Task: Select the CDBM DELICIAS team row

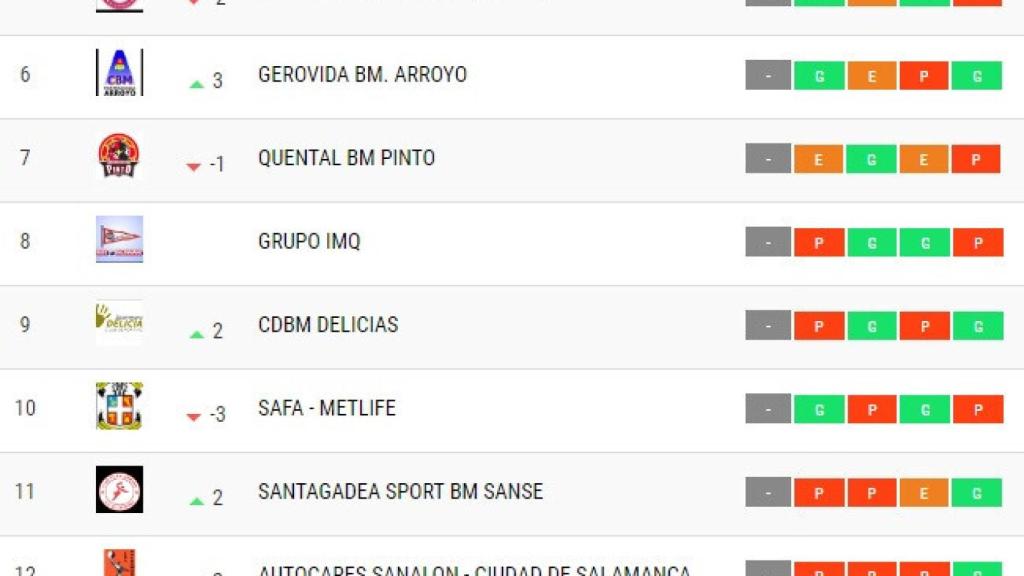Action: (328, 325)
